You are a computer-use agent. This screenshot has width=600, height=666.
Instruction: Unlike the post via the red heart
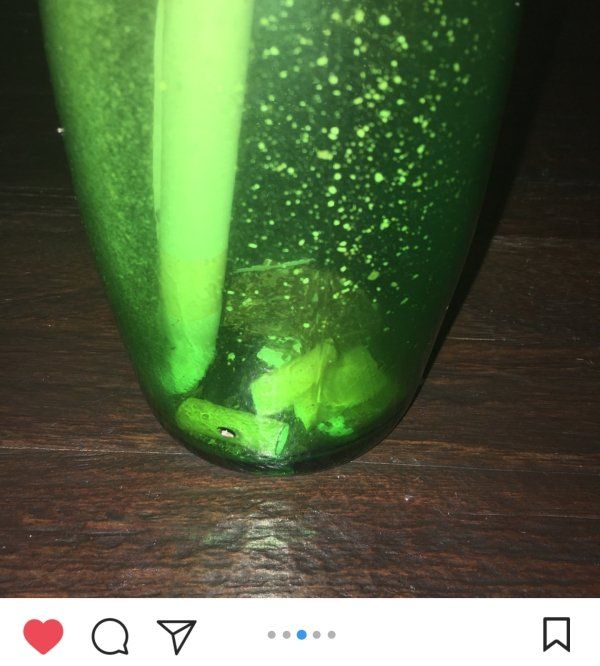tap(43, 636)
